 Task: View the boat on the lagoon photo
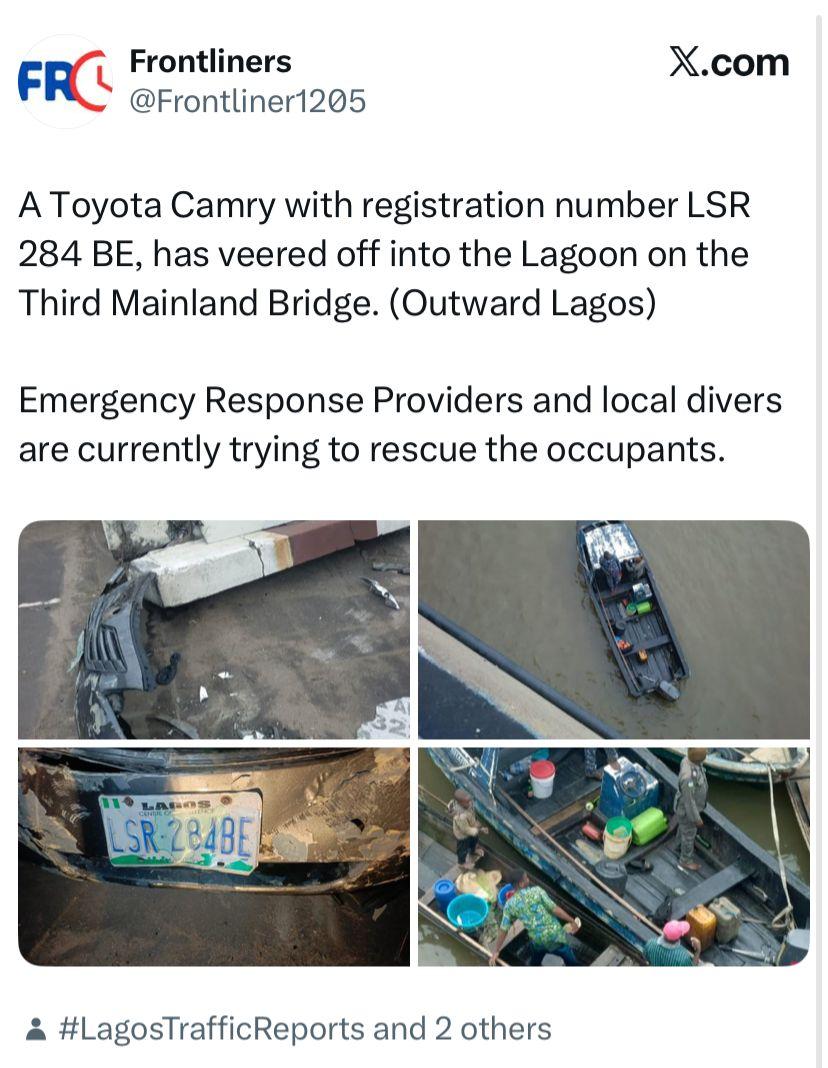tap(613, 629)
